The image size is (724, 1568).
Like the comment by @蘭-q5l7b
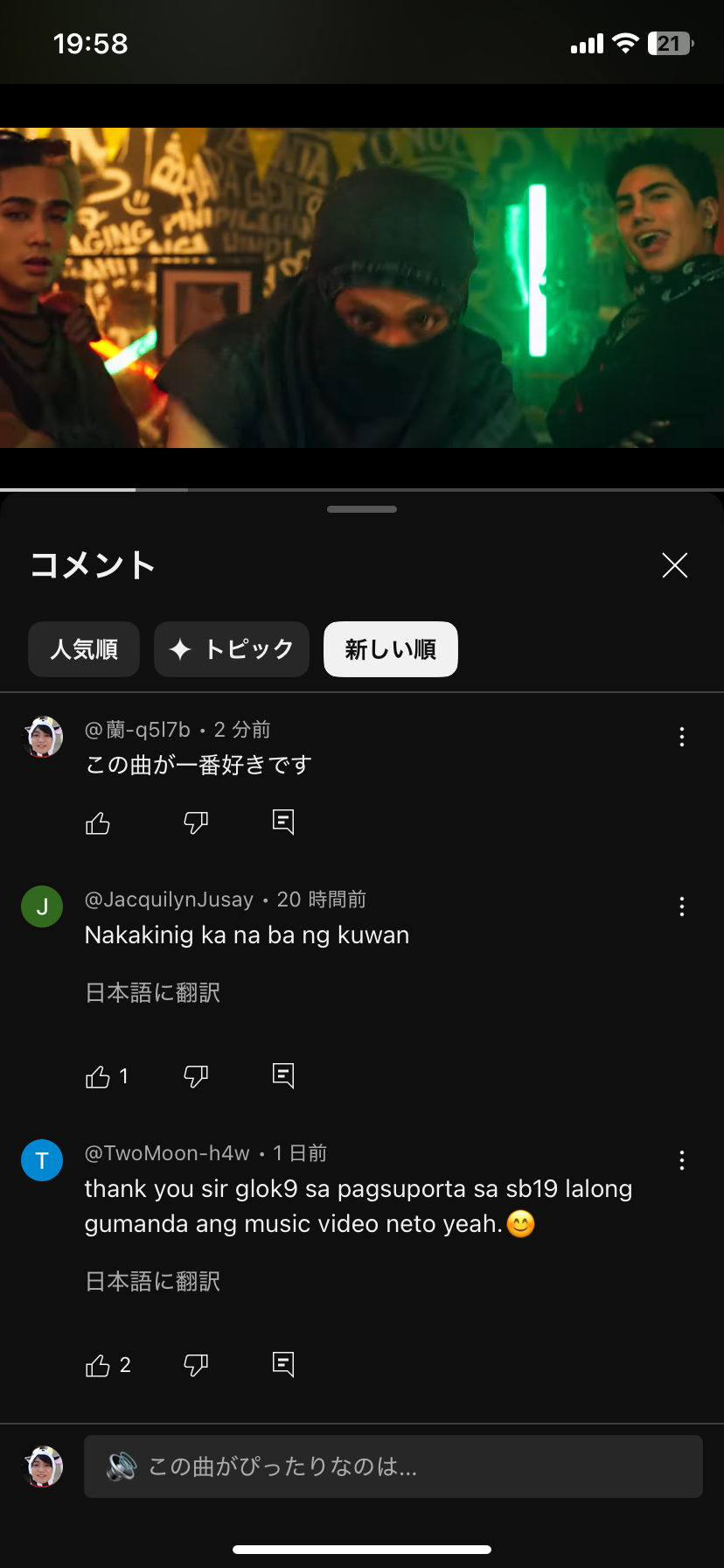[x=98, y=822]
